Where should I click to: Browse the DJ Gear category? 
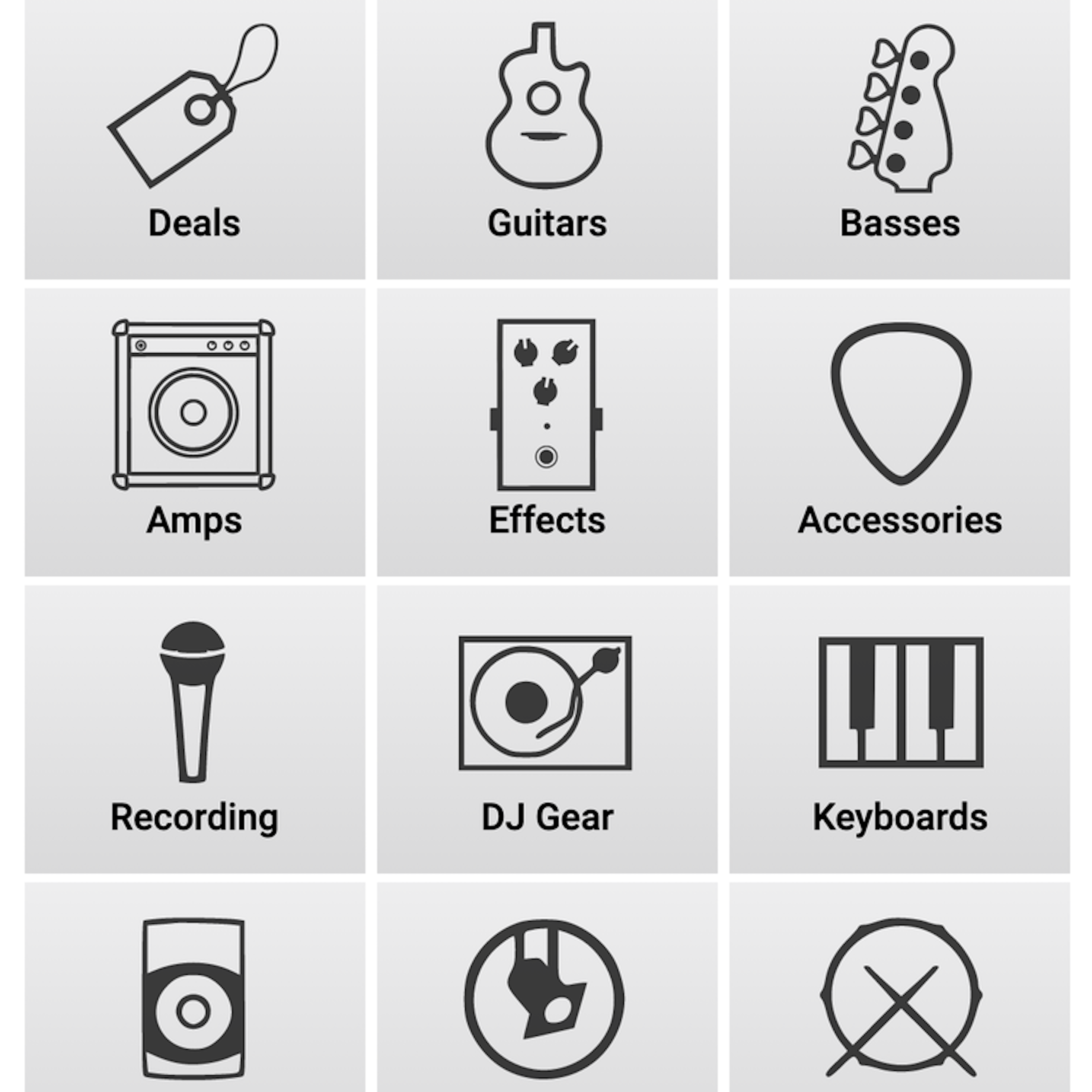[x=547, y=729]
